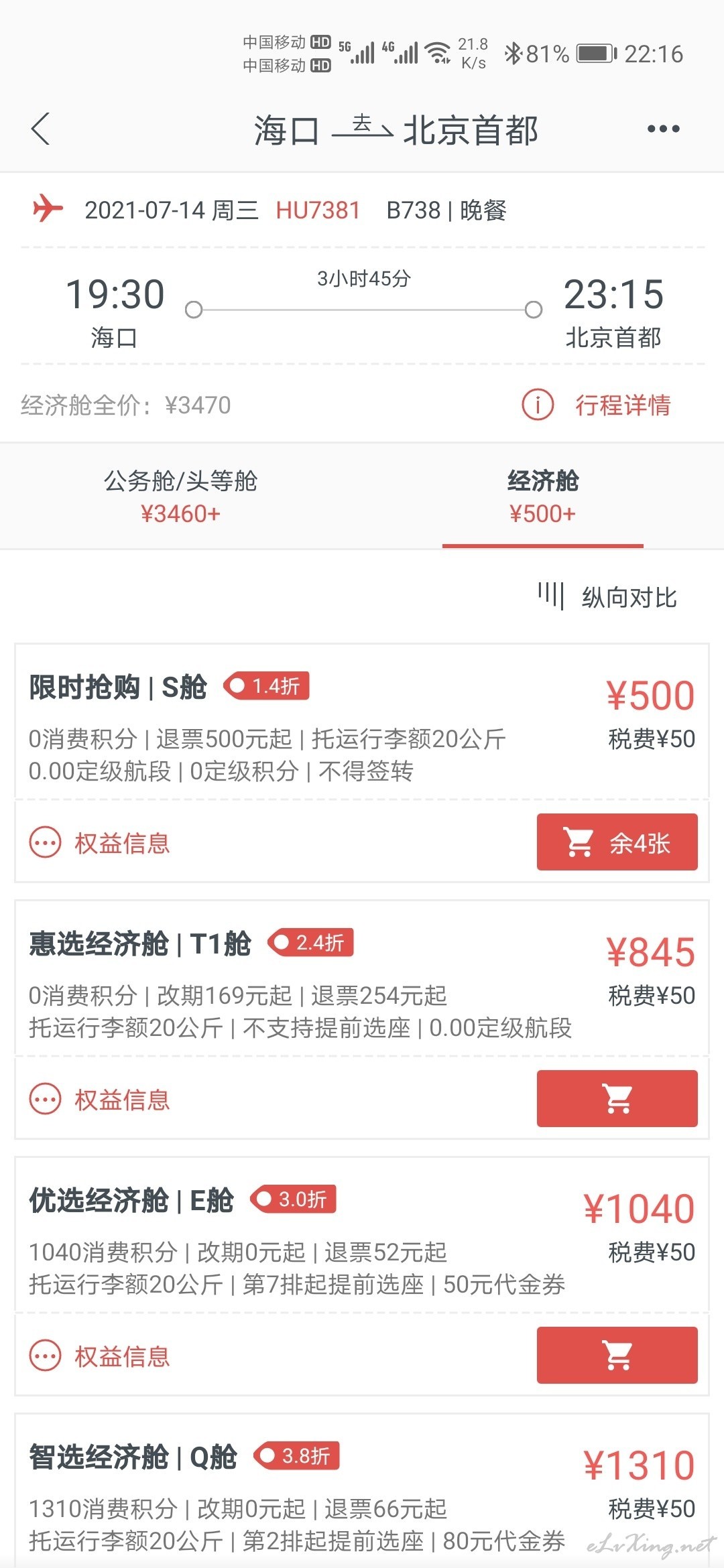View 权益信息 for the S舱 fare
The height and width of the screenshot is (1568, 724).
tap(100, 843)
